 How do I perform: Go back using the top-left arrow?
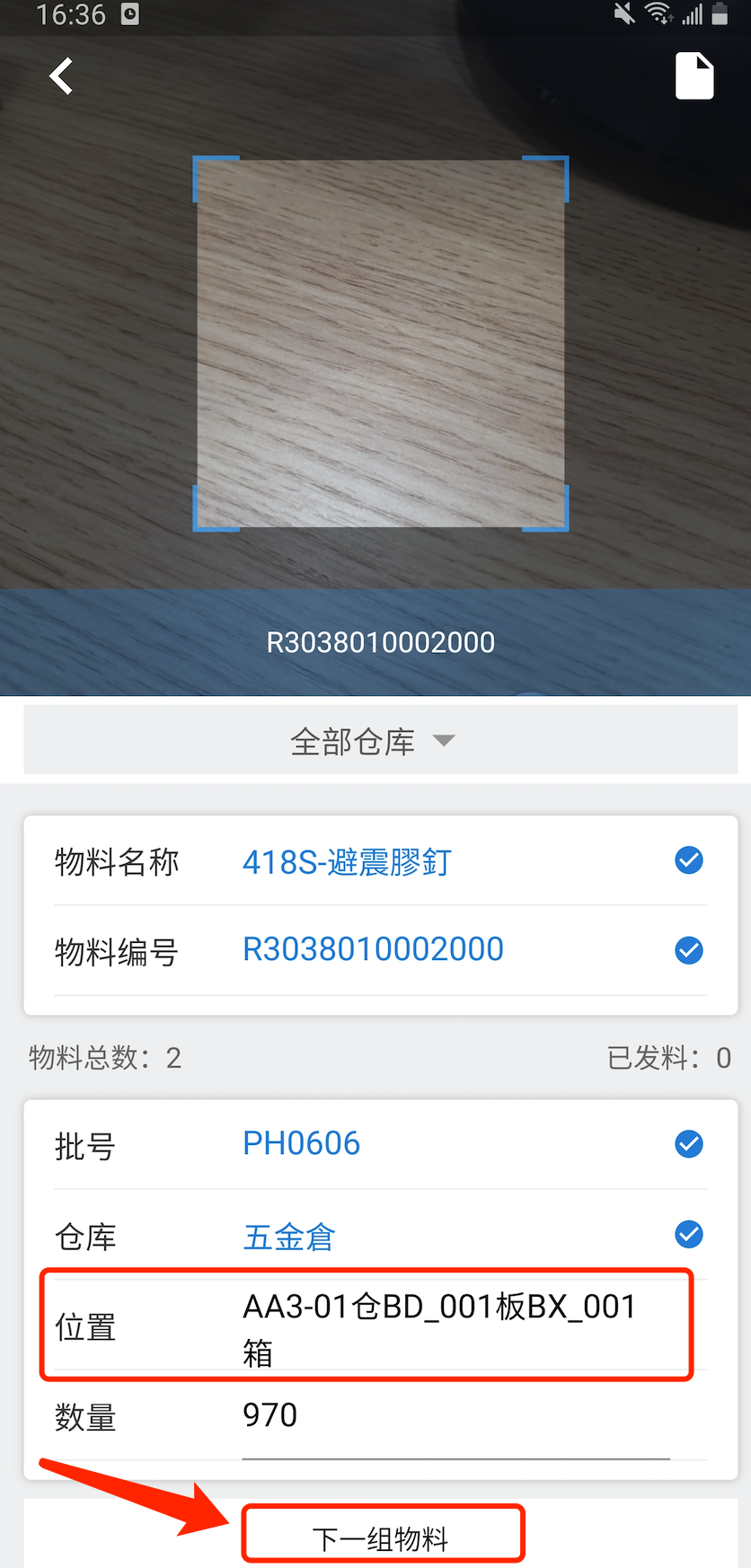[61, 76]
